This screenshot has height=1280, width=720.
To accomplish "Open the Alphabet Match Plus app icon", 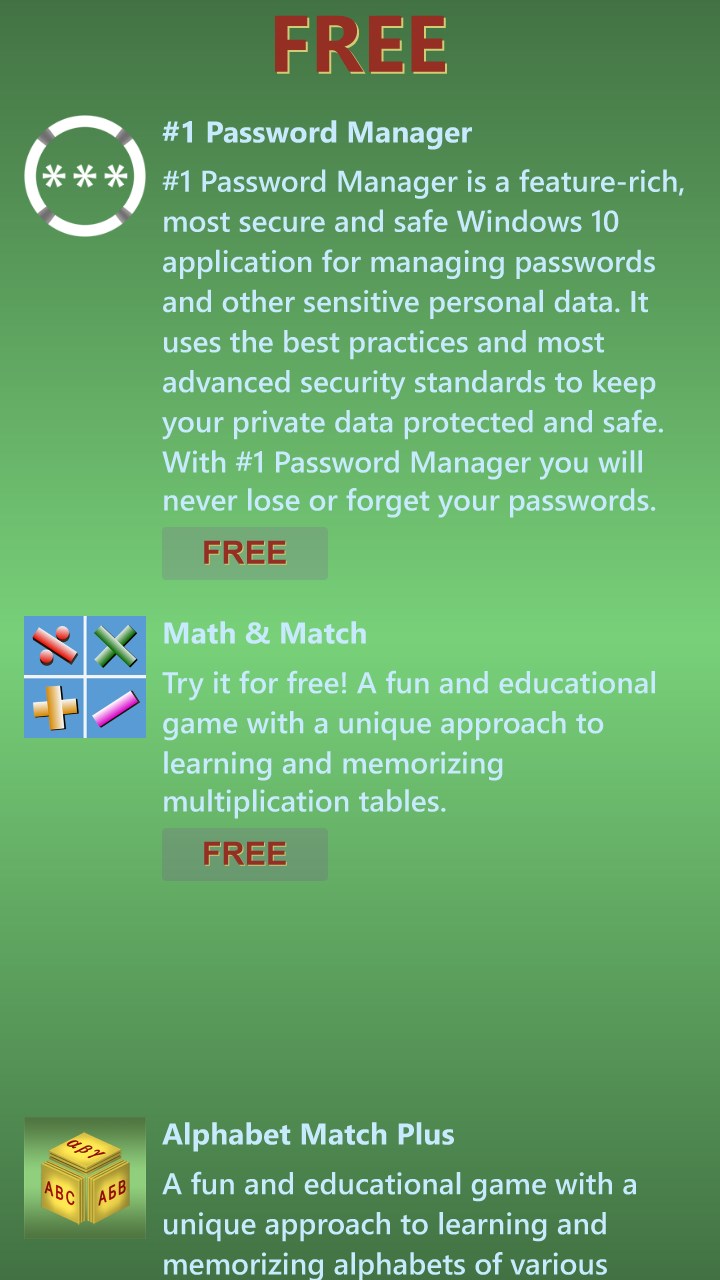I will point(85,1178).
